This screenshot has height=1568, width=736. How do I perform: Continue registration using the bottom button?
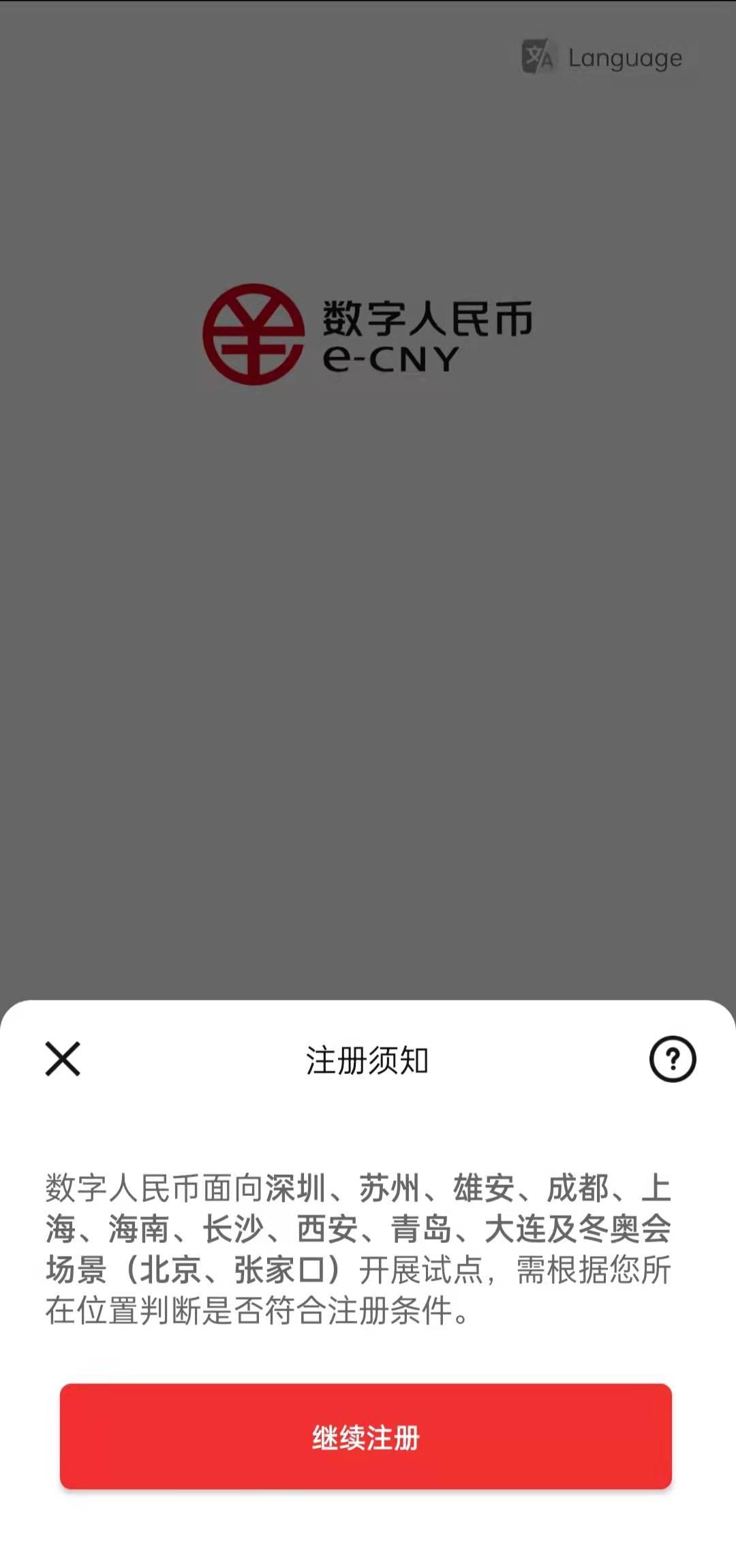[368, 1439]
